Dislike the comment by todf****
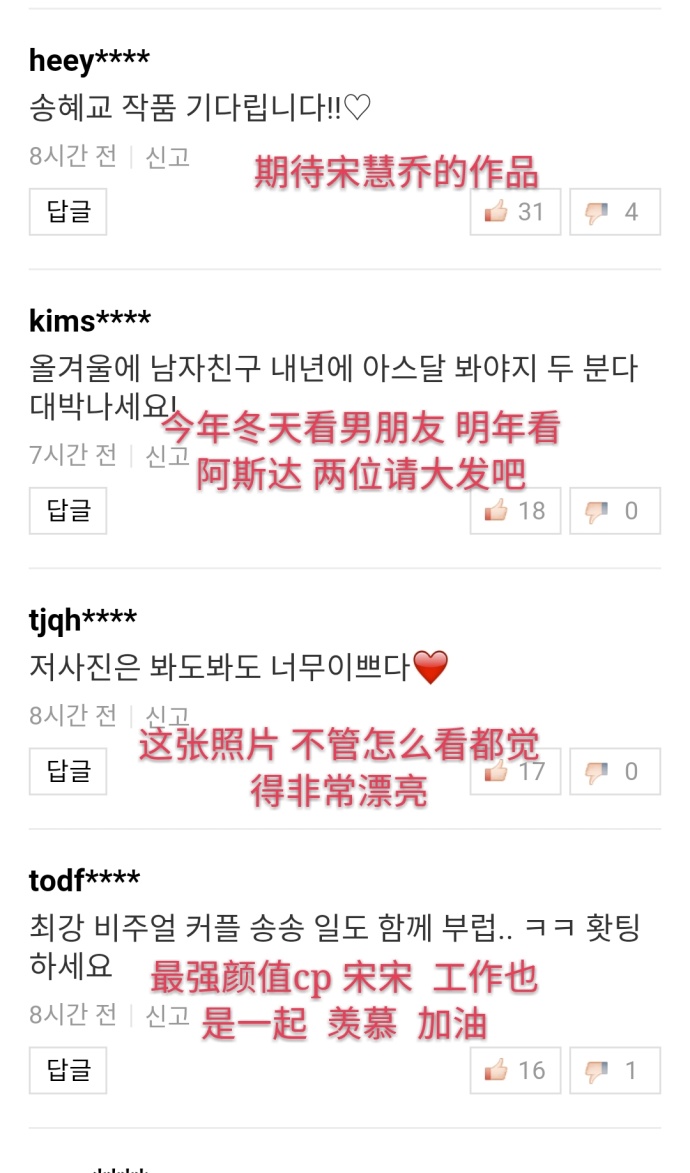Viewport: 690px width, 1173px height. tap(614, 1070)
